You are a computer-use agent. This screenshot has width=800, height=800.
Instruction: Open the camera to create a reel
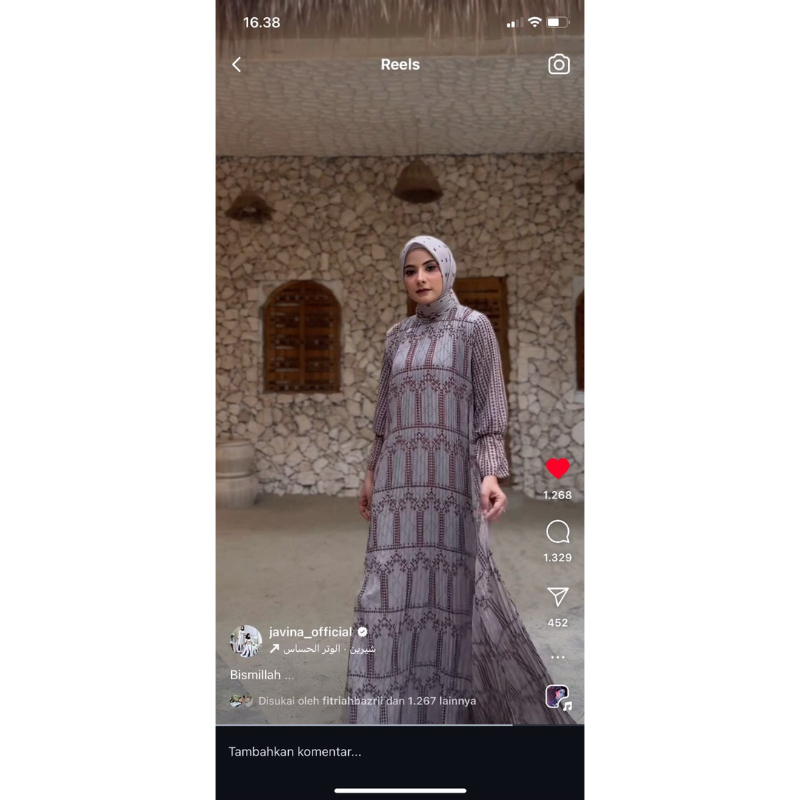pyautogui.click(x=559, y=65)
